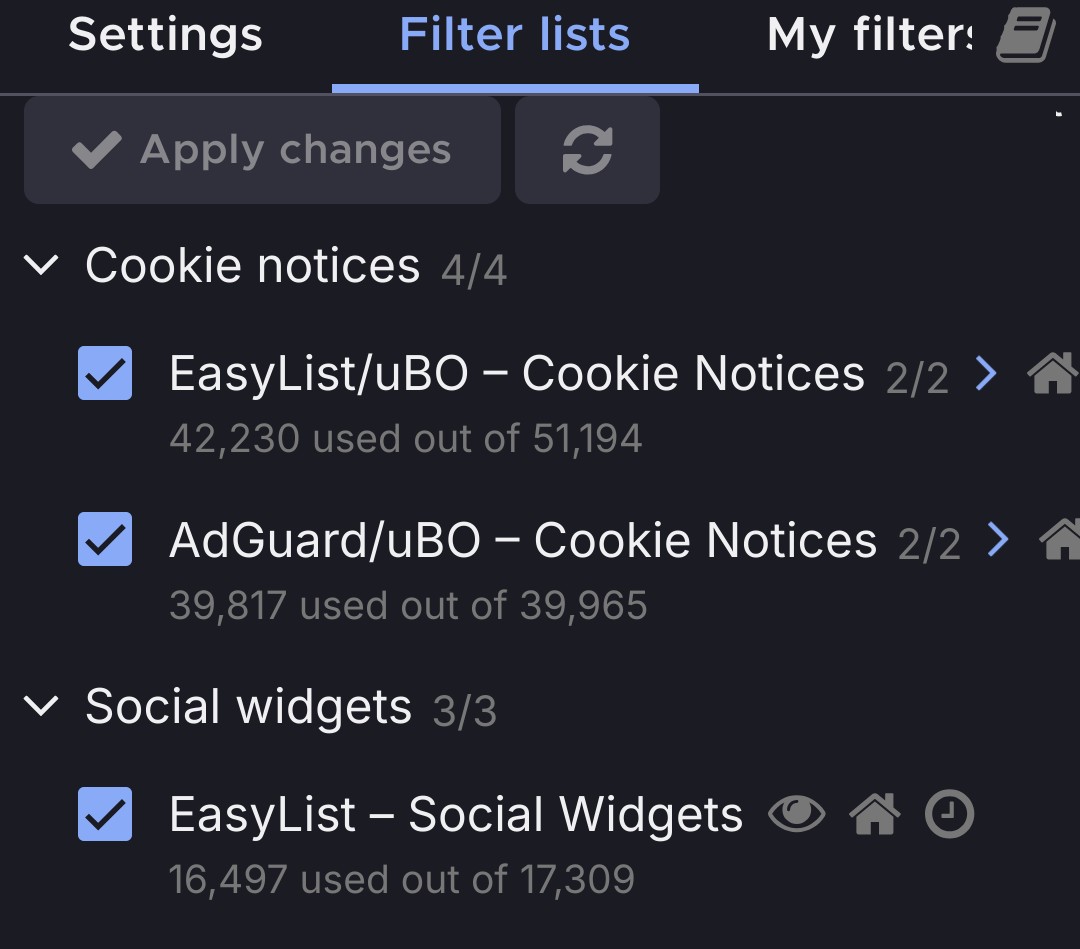The image size is (1080, 949).
Task: Expand AdGuard/uBO – Cookie Notices sublists
Action: [997, 540]
